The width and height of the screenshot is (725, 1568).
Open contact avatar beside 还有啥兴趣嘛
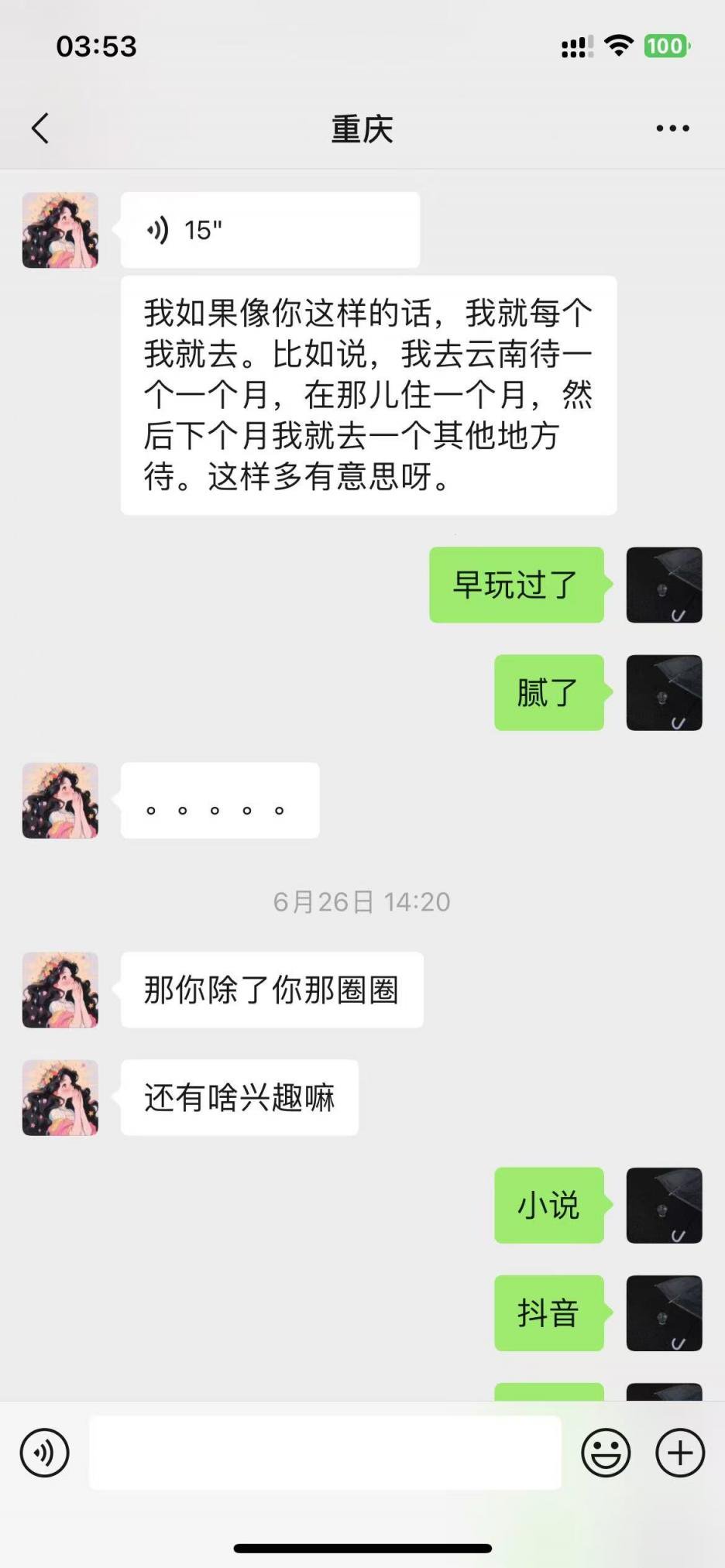[x=60, y=1098]
